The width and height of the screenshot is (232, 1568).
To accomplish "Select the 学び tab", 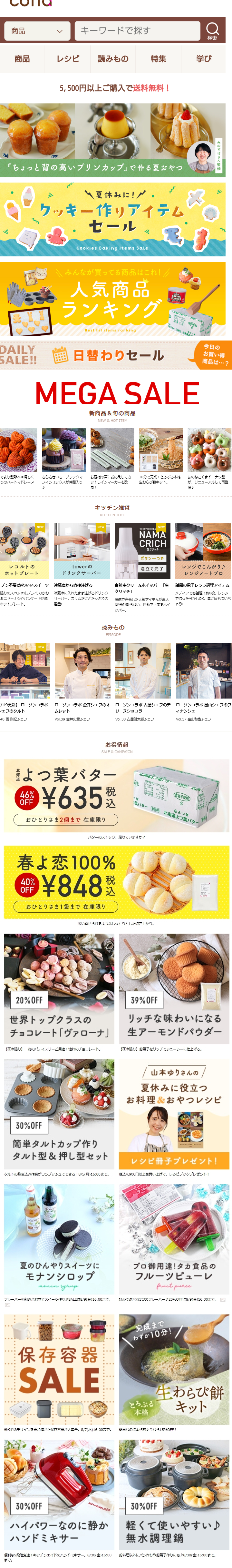I will (x=203, y=59).
